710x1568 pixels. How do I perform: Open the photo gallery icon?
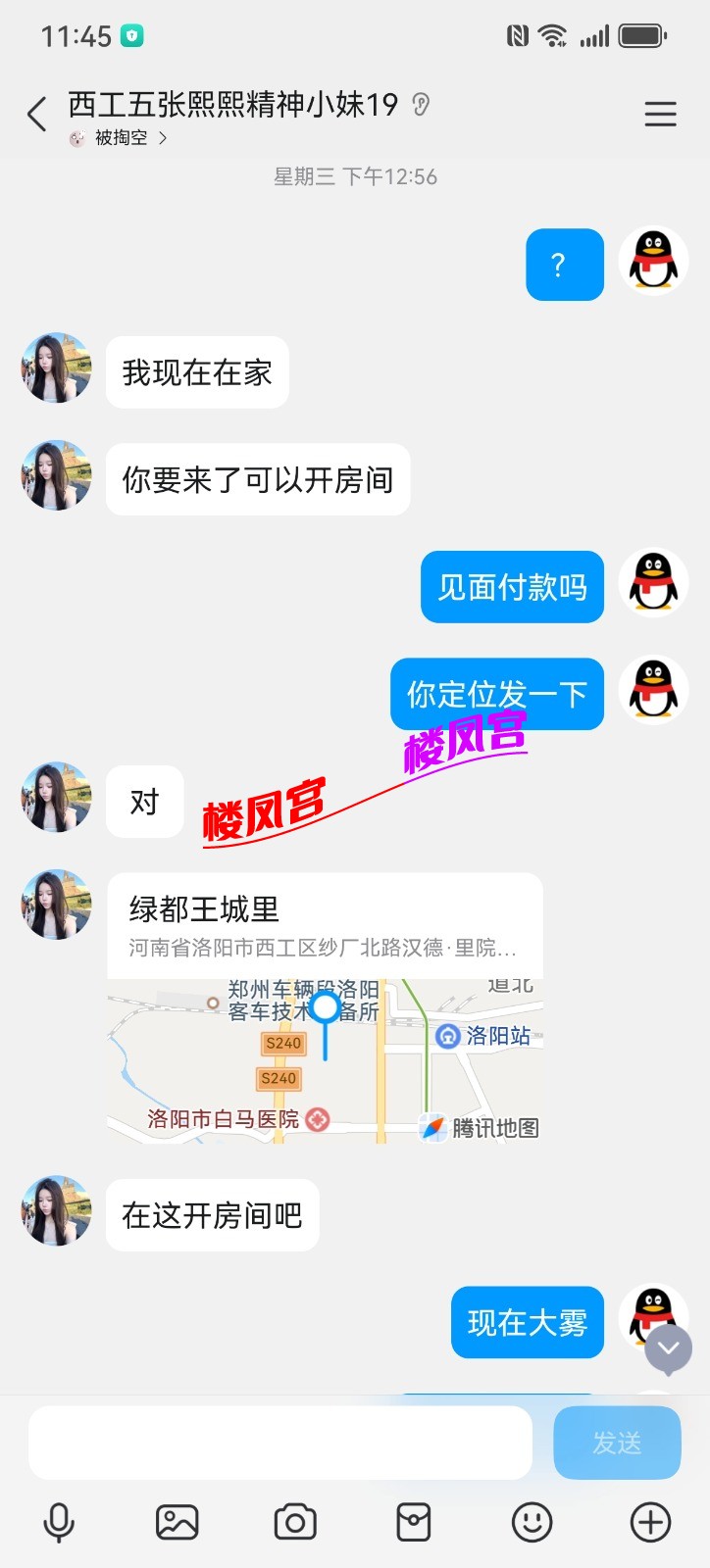pos(177,1522)
